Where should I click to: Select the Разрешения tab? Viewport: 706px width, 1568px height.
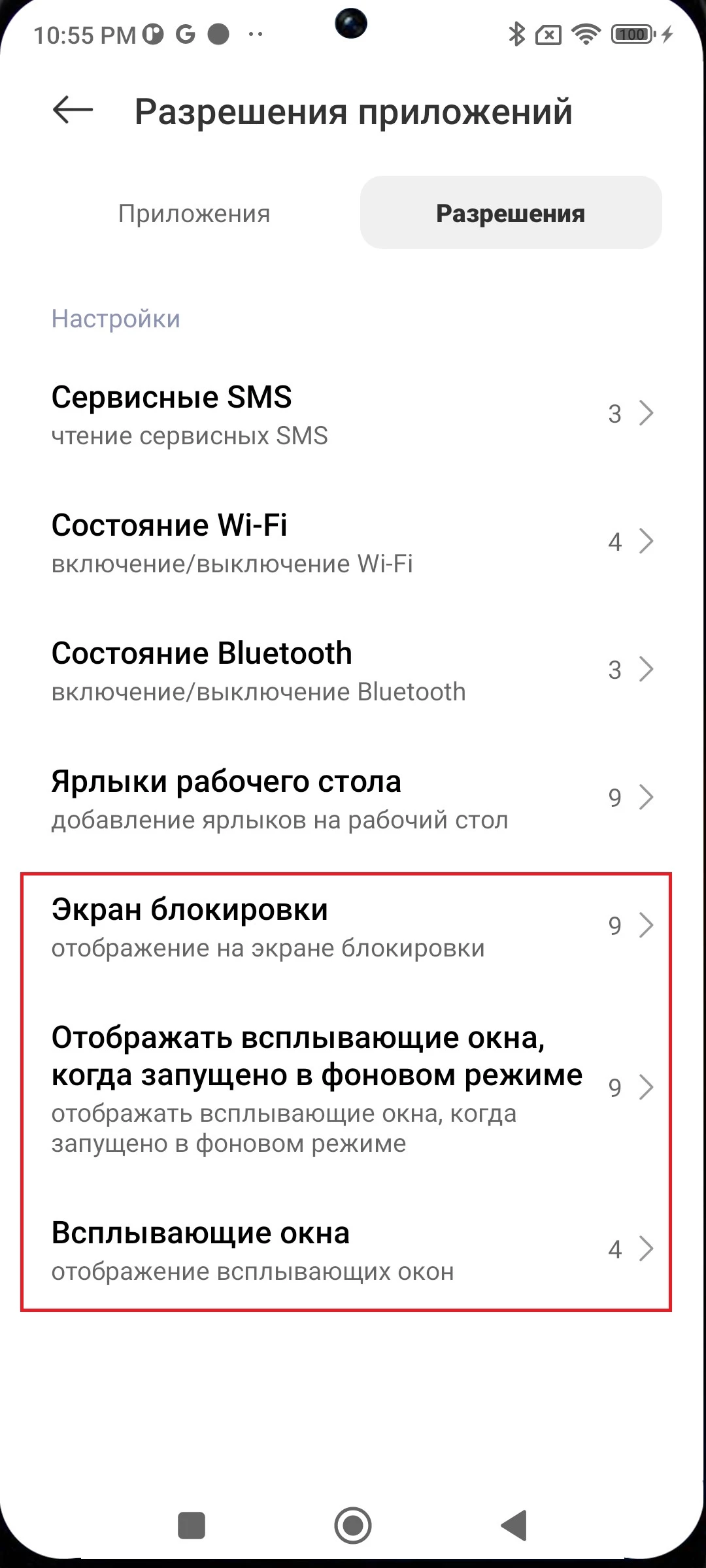511,214
